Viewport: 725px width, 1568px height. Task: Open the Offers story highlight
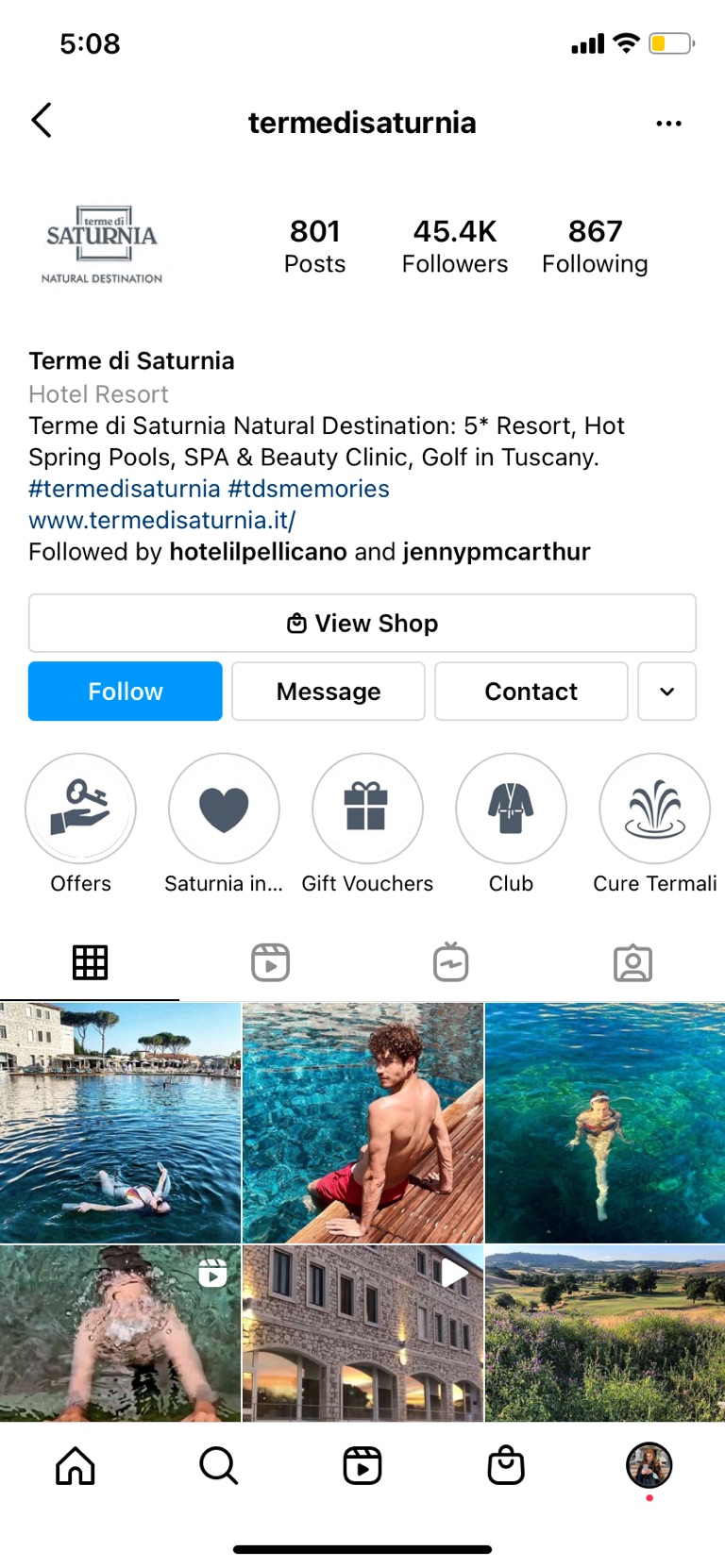click(81, 809)
